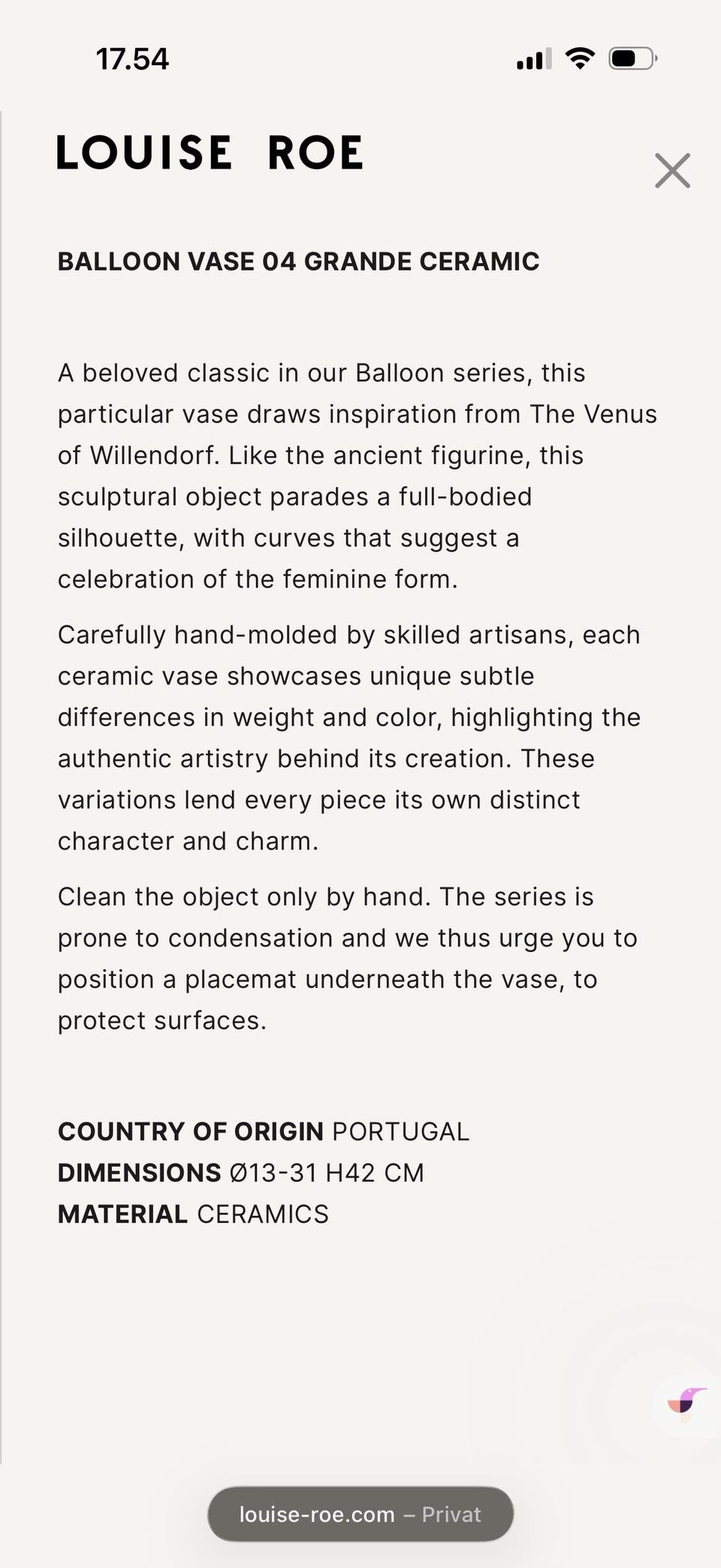
Task: Tap the louise-roe.com address bar
Action: [x=360, y=1514]
